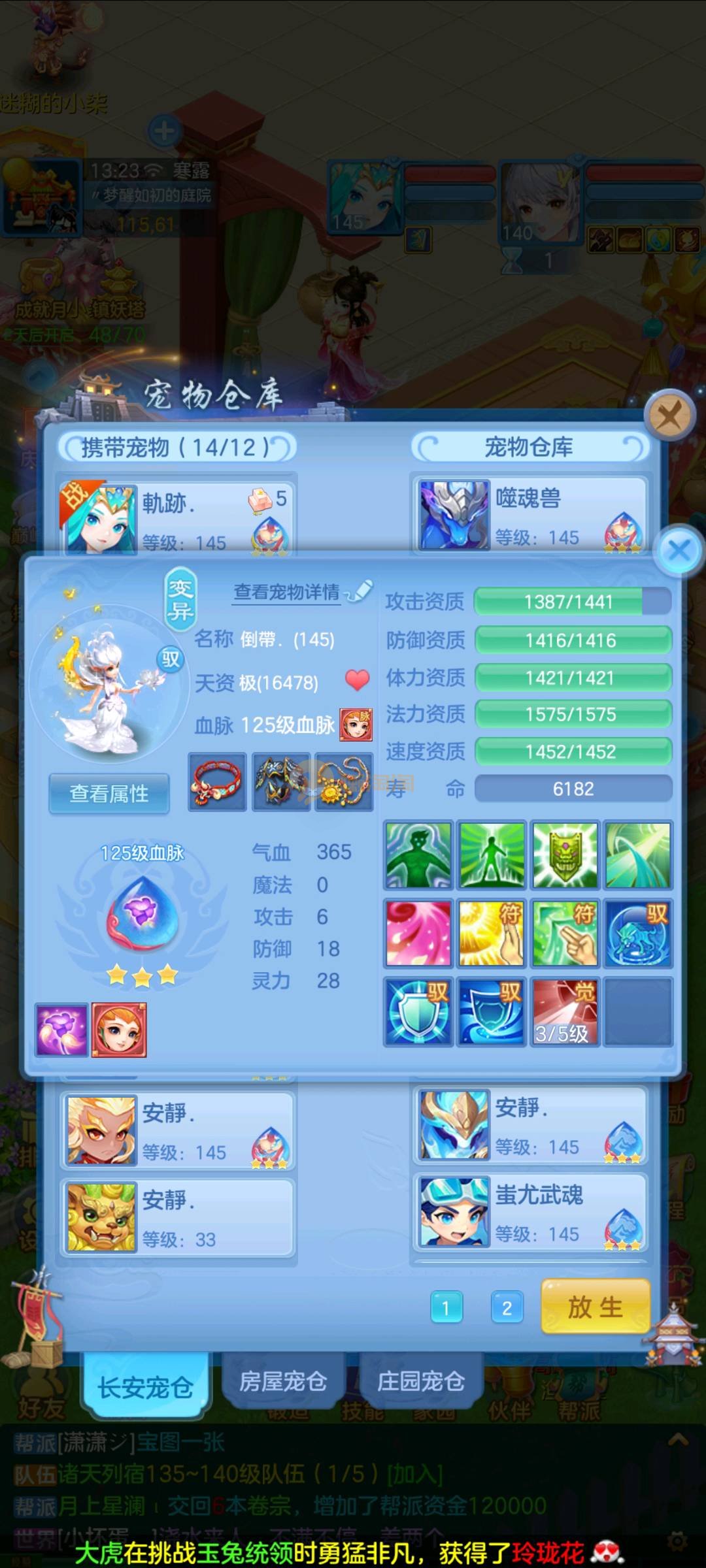Switch to the 庄园宠仓 tab
The height and width of the screenshot is (1568, 706).
click(420, 1380)
